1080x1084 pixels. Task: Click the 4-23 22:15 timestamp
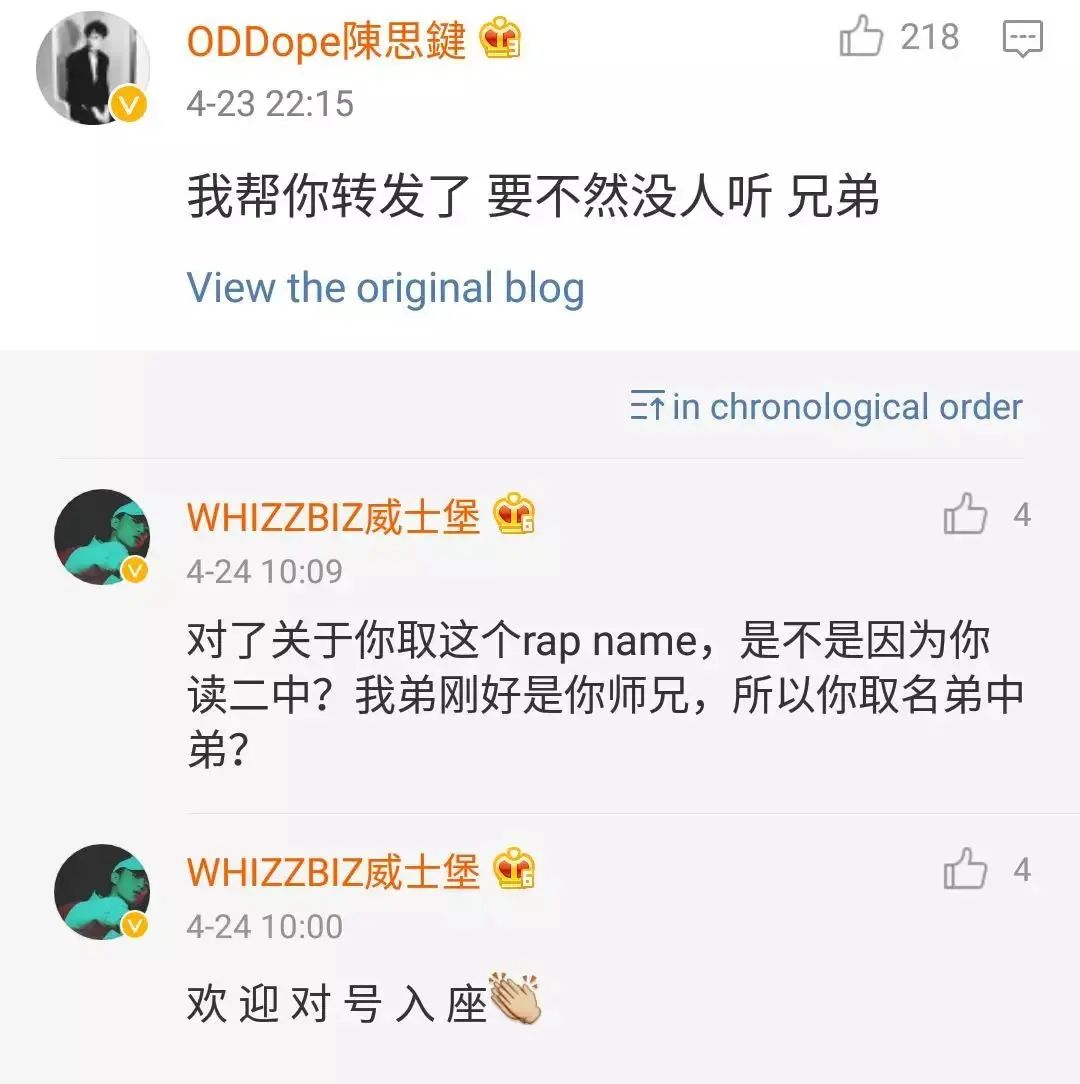pyautogui.click(x=268, y=104)
